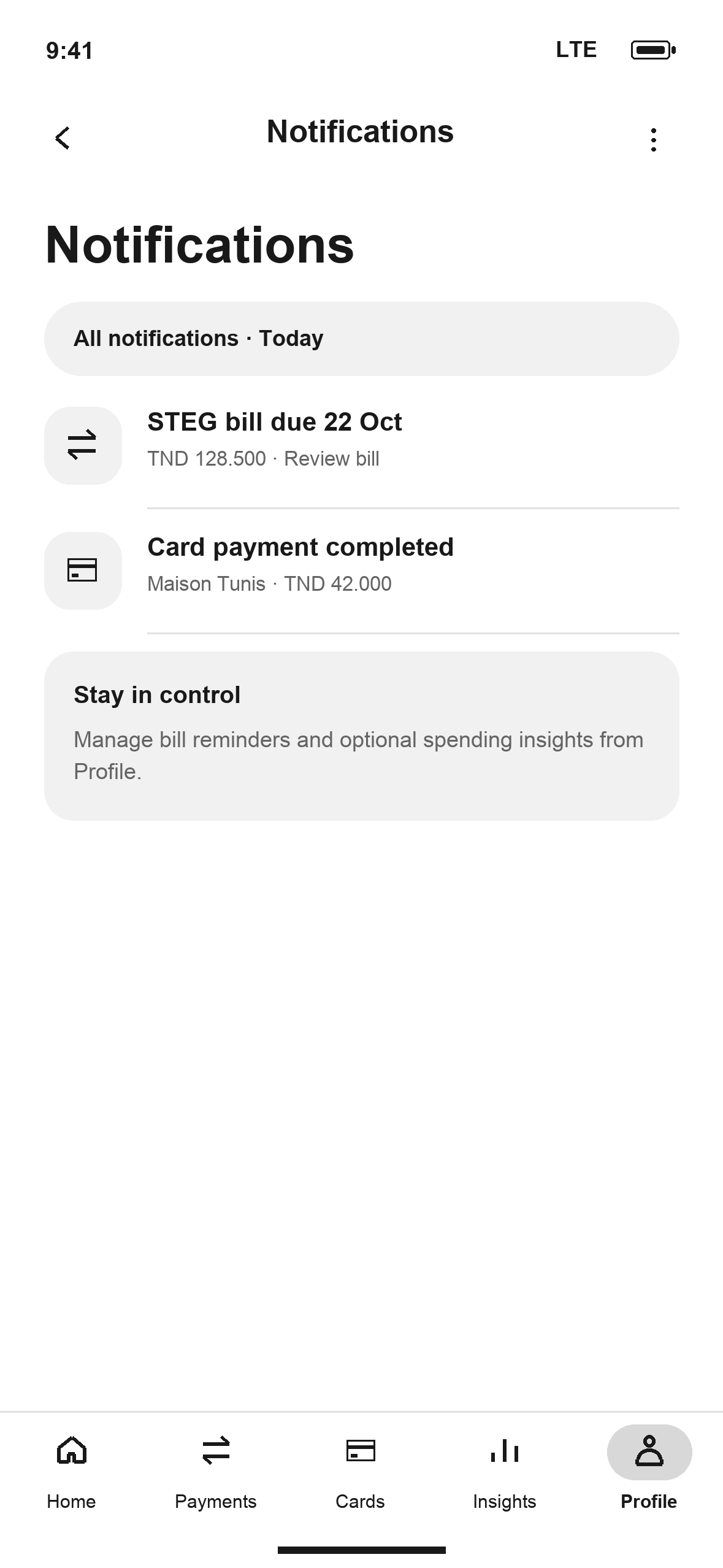Switch to the Cards tab
This screenshot has height=1568, width=723.
click(361, 1472)
